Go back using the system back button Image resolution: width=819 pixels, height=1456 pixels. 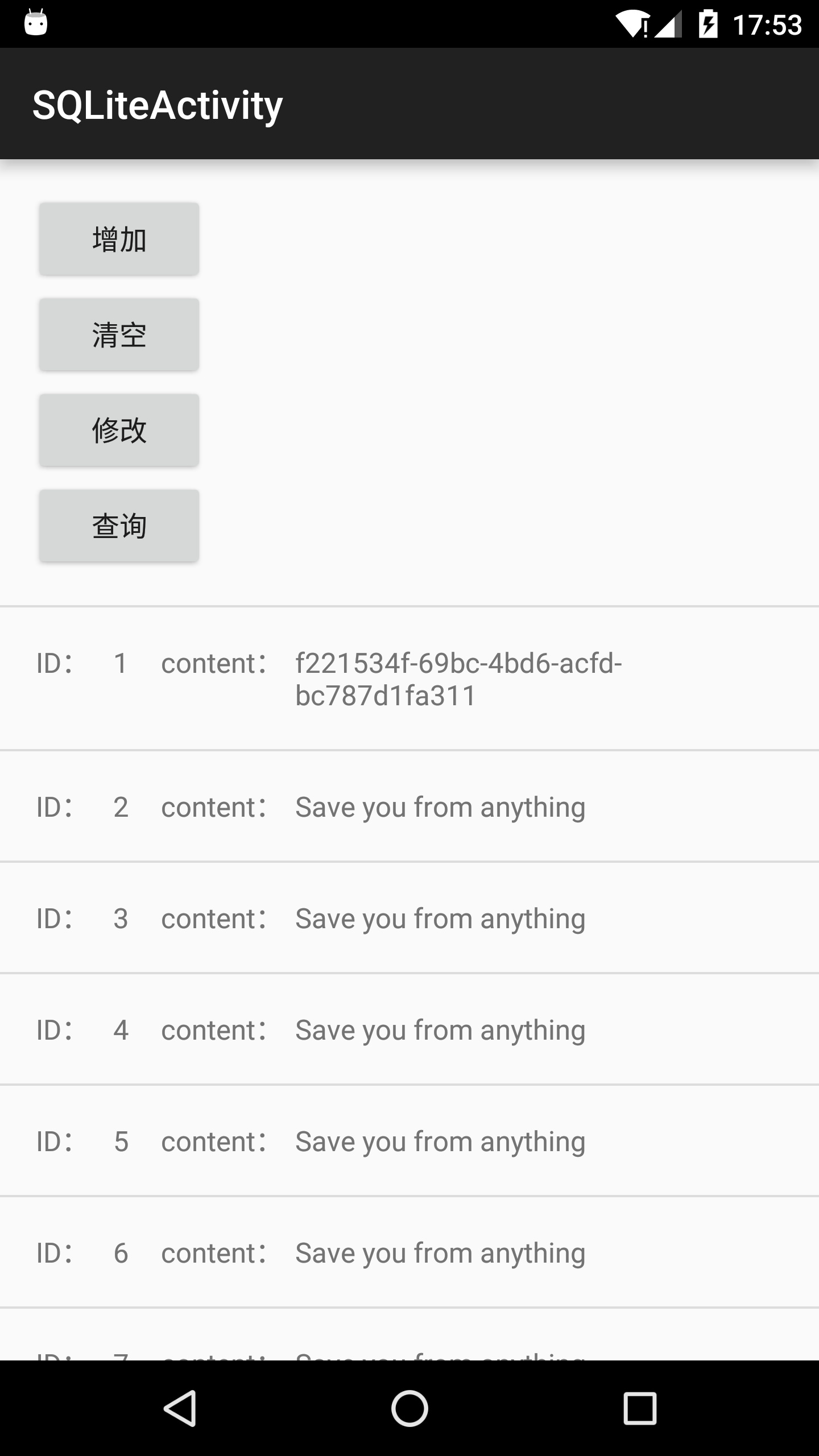click(180, 1408)
